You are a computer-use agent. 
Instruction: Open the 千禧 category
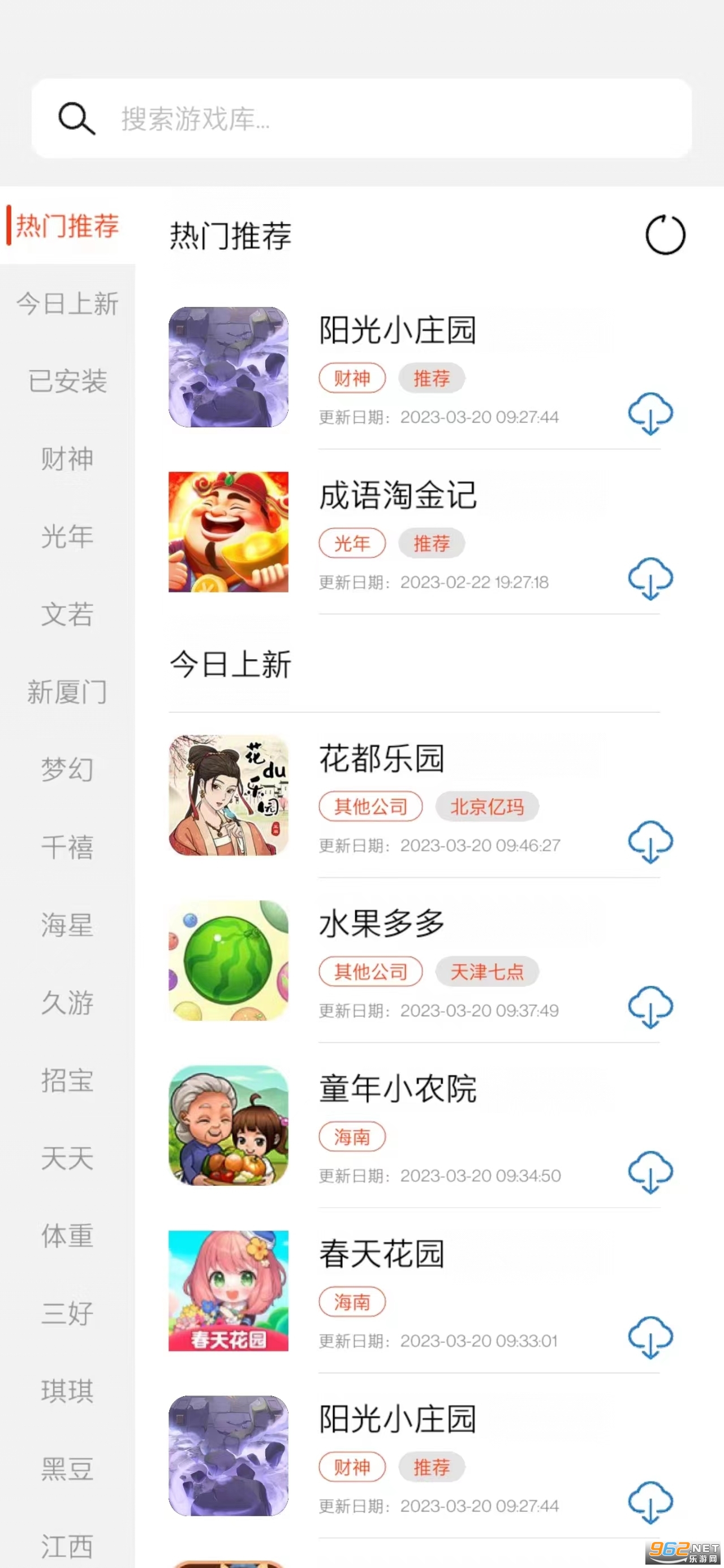[67, 847]
